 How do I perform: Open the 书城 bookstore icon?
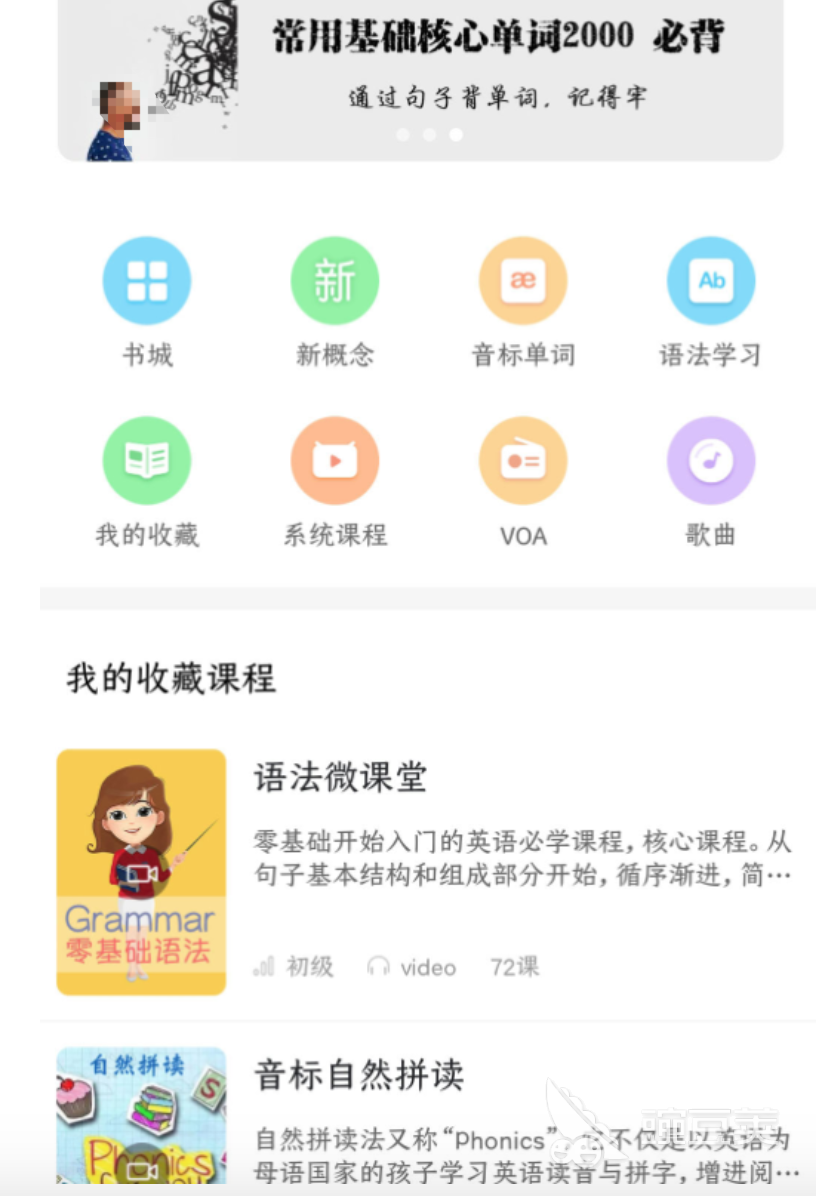(147, 280)
